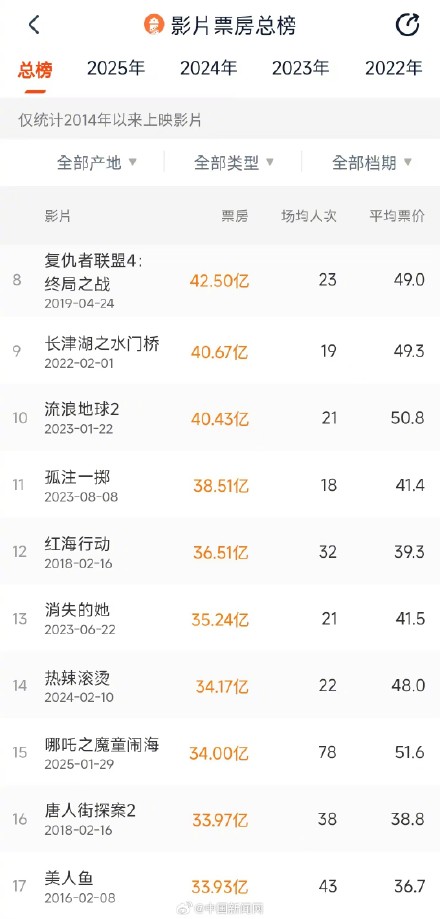
Task: Expand the 全部产地 region filter
Action: click(x=97, y=162)
